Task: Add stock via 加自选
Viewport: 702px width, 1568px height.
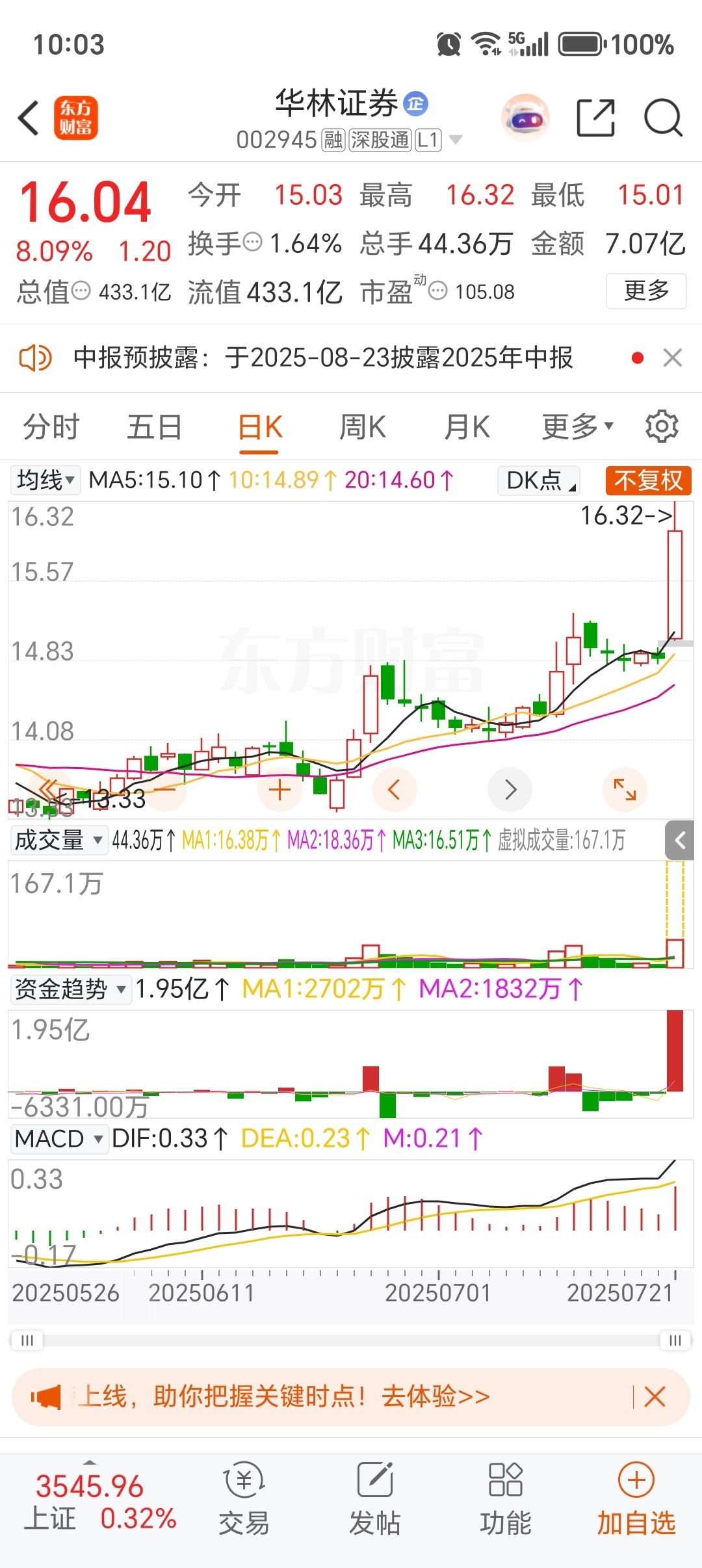Action: click(636, 1498)
